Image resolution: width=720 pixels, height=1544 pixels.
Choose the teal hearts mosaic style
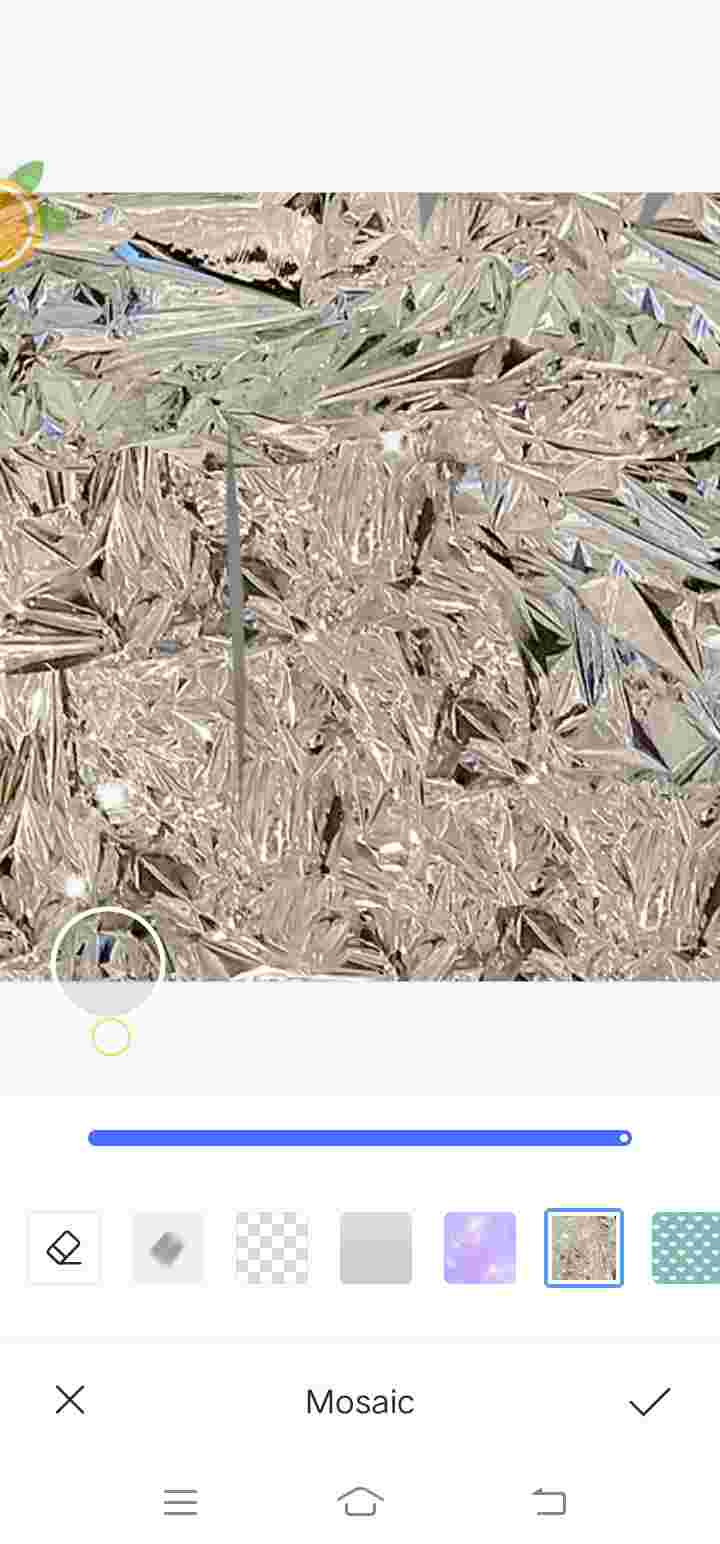[686, 1248]
